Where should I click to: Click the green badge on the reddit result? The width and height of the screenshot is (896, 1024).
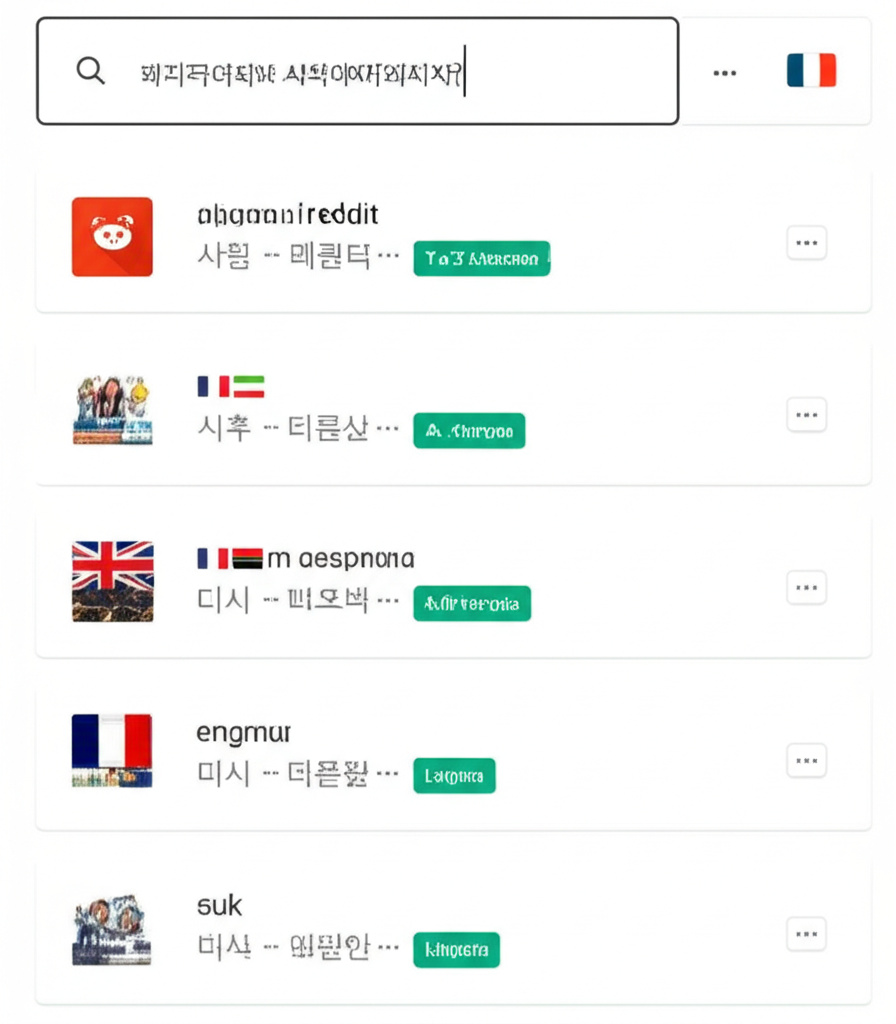(481, 258)
